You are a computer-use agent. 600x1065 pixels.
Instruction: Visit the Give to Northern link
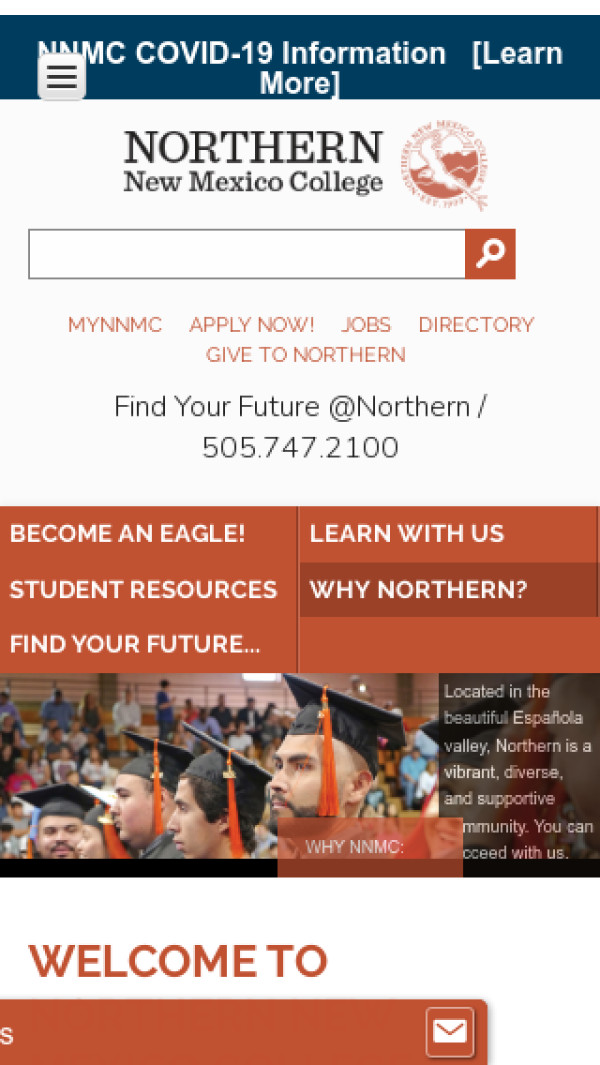(x=305, y=355)
